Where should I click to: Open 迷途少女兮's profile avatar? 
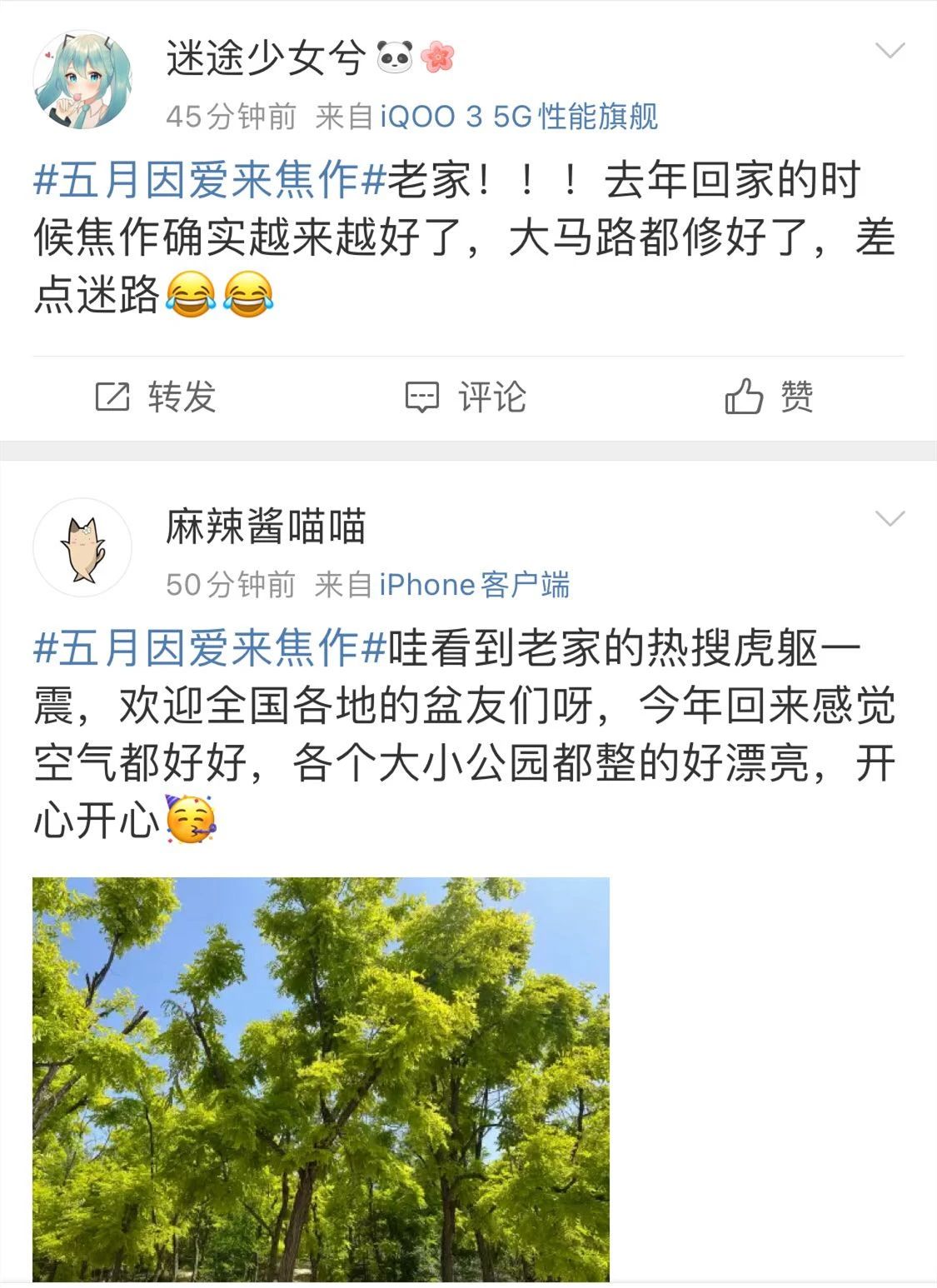coord(82,81)
